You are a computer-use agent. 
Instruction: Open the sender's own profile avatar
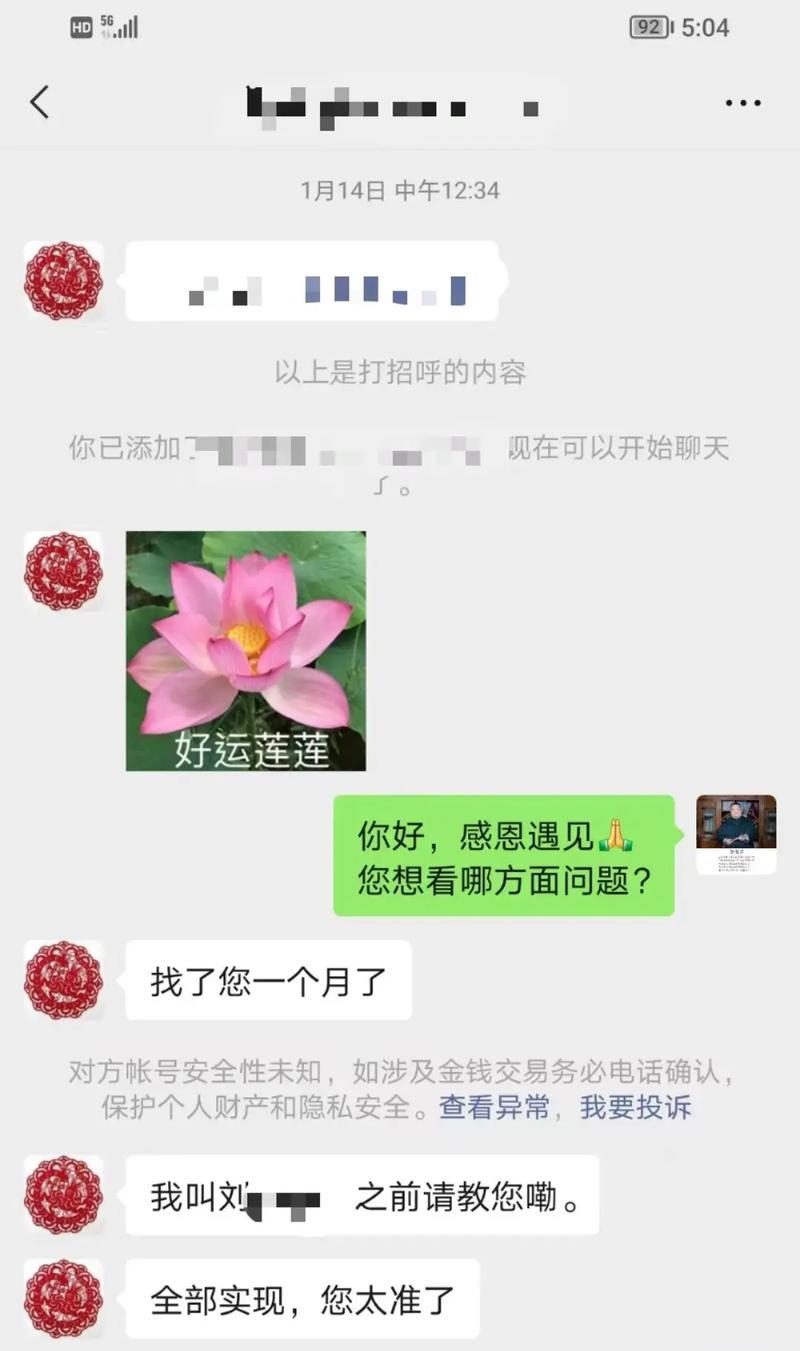click(x=736, y=834)
